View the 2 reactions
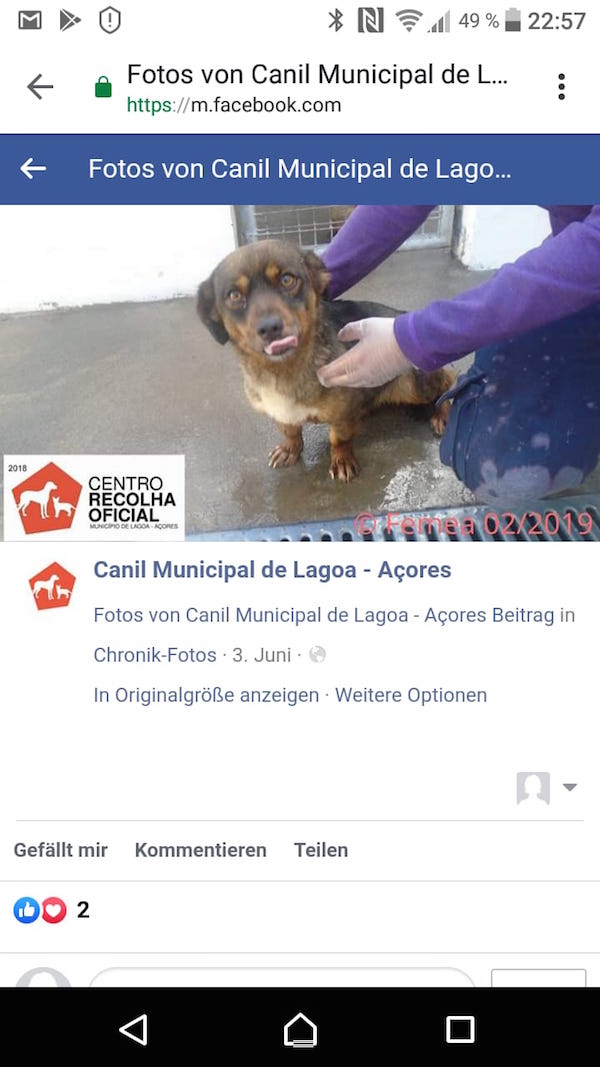 pos(52,910)
